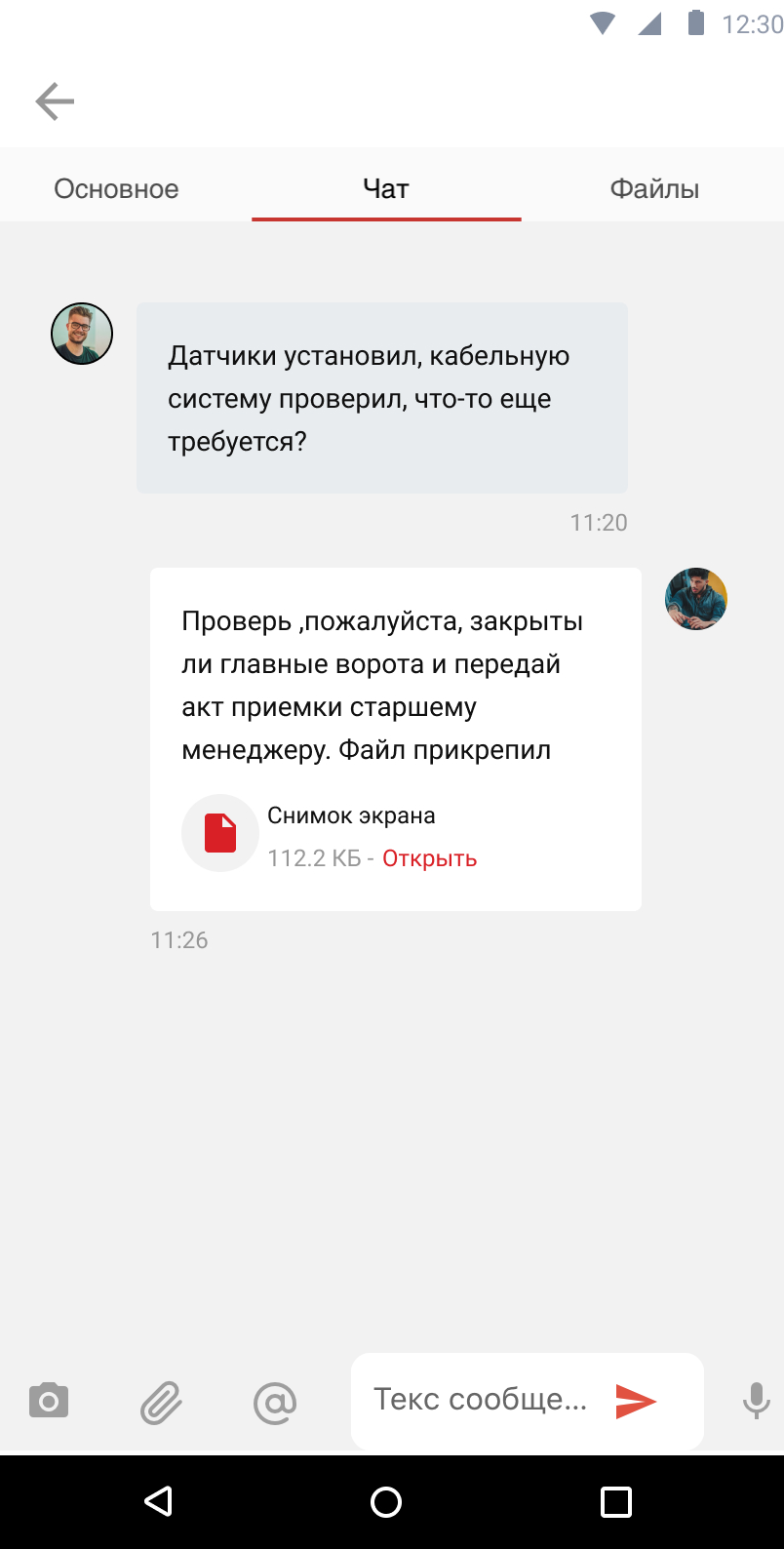Focus the message text field
This screenshot has width=784, height=1549.
pyautogui.click(x=480, y=1401)
